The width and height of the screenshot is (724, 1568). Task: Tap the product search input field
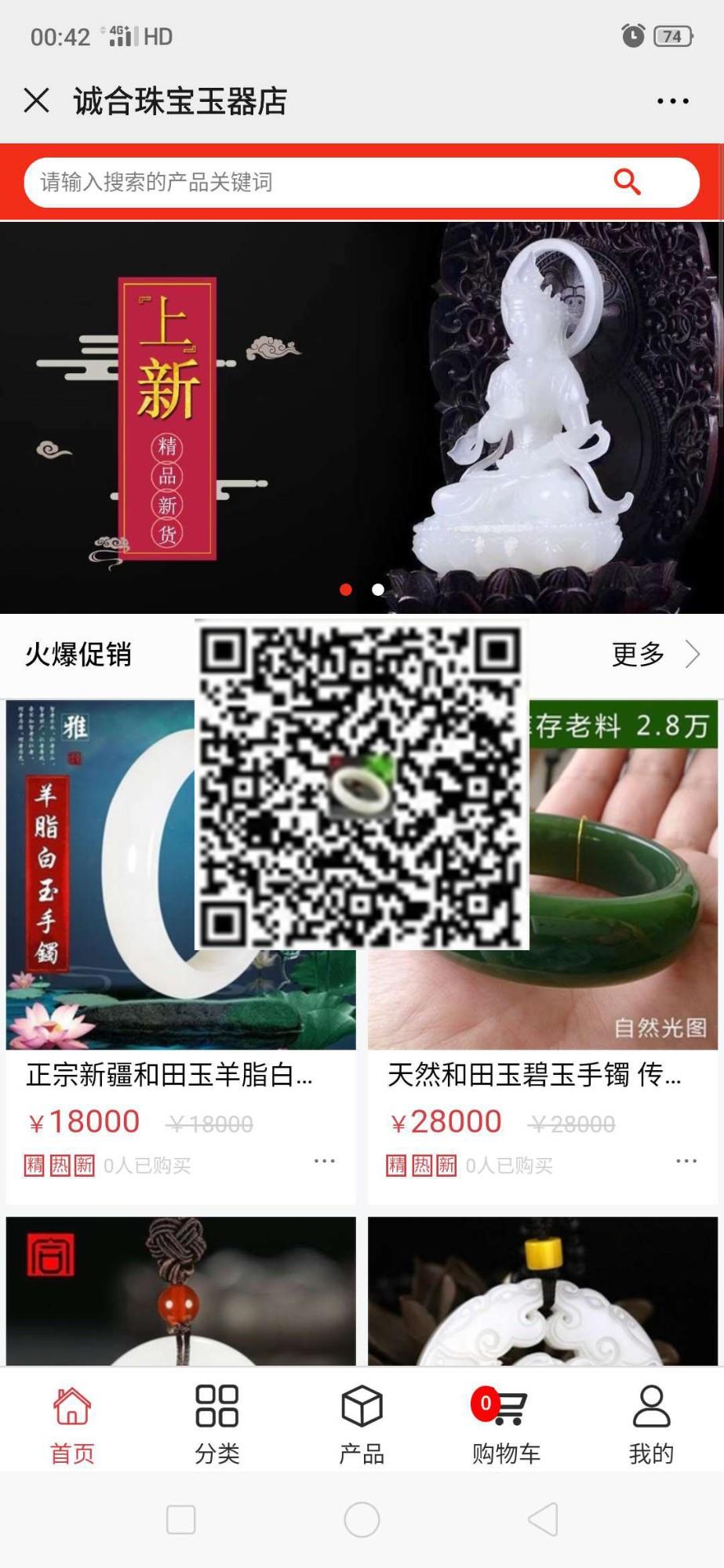pos(314,182)
